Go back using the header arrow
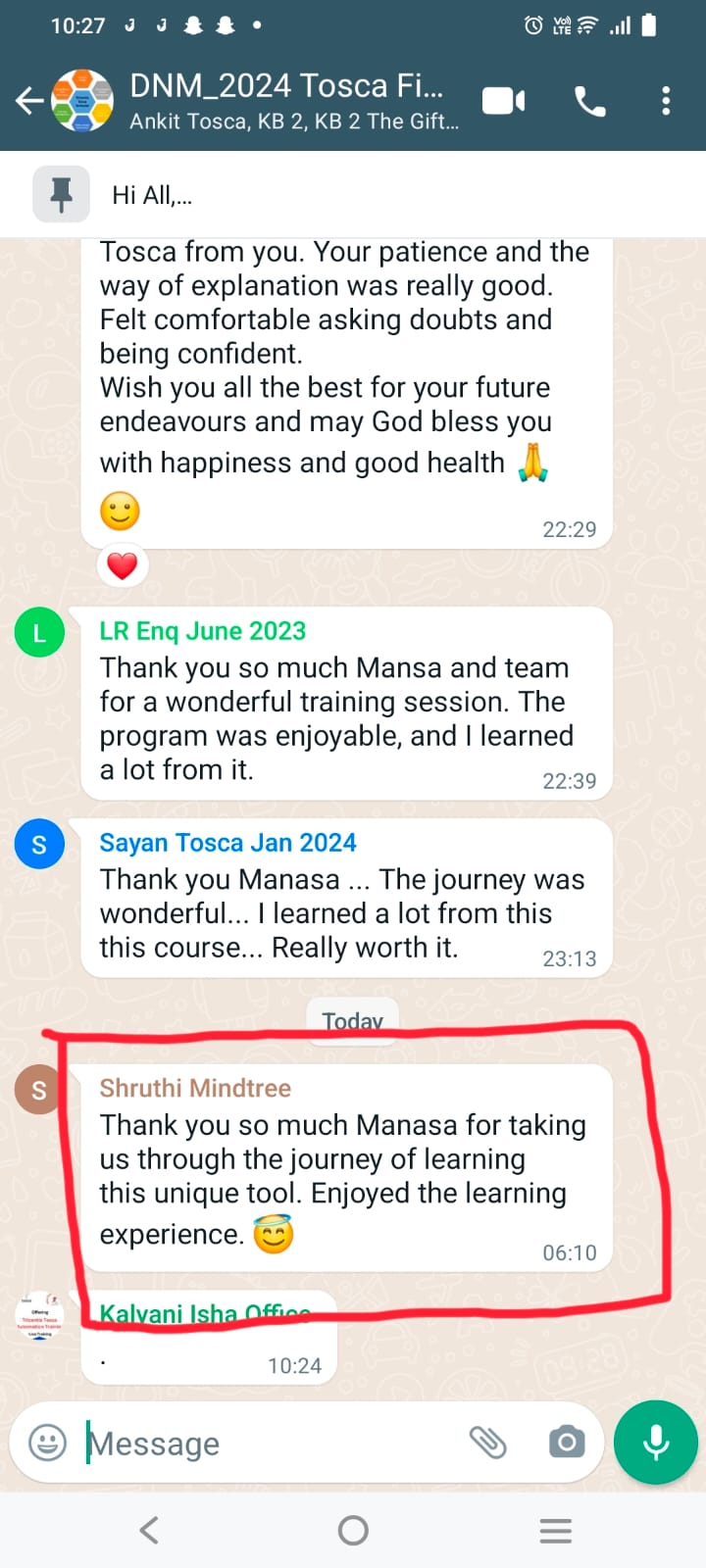The image size is (706, 1568). pos(29,101)
